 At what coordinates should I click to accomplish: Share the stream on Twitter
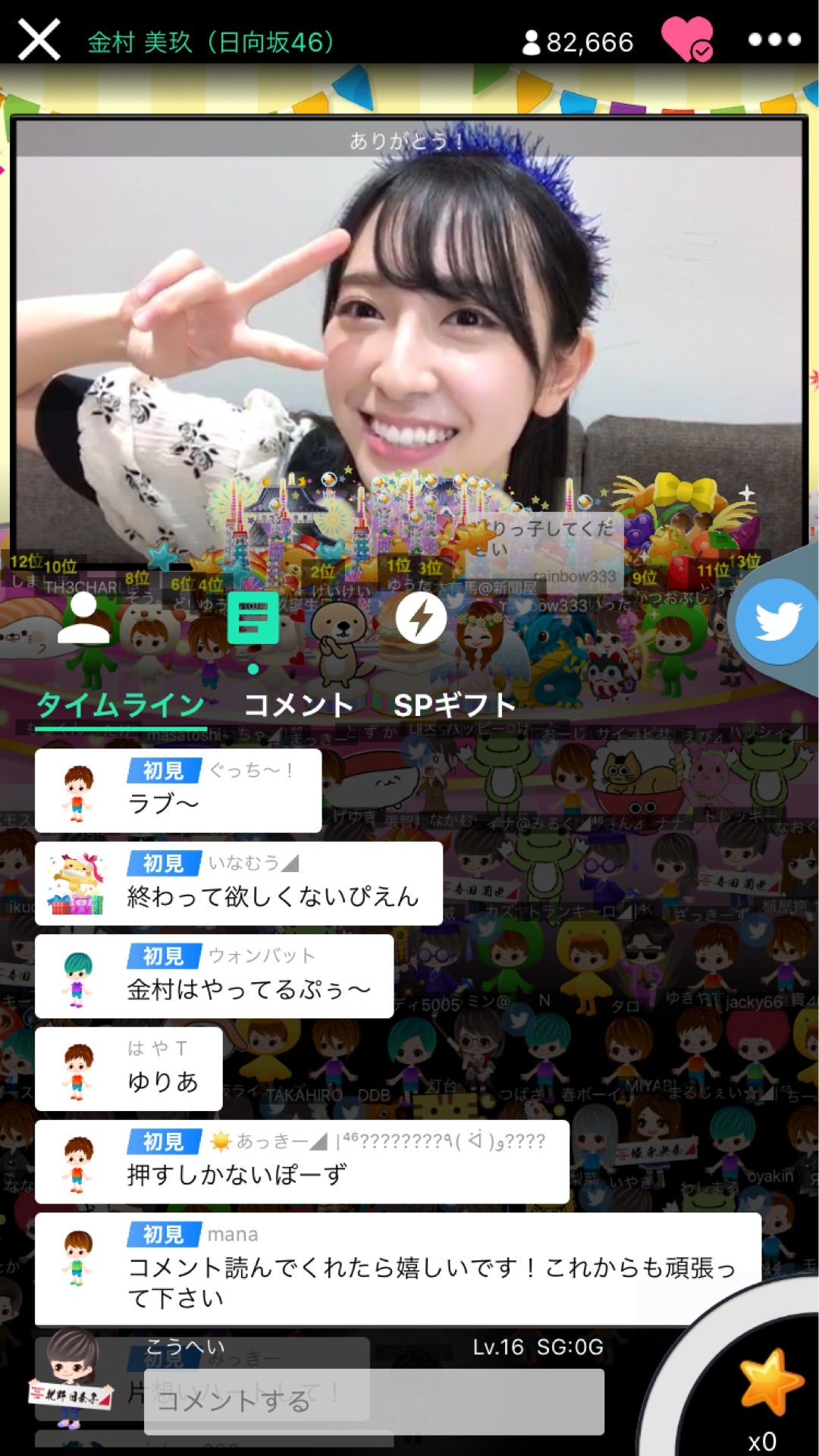[x=778, y=620]
